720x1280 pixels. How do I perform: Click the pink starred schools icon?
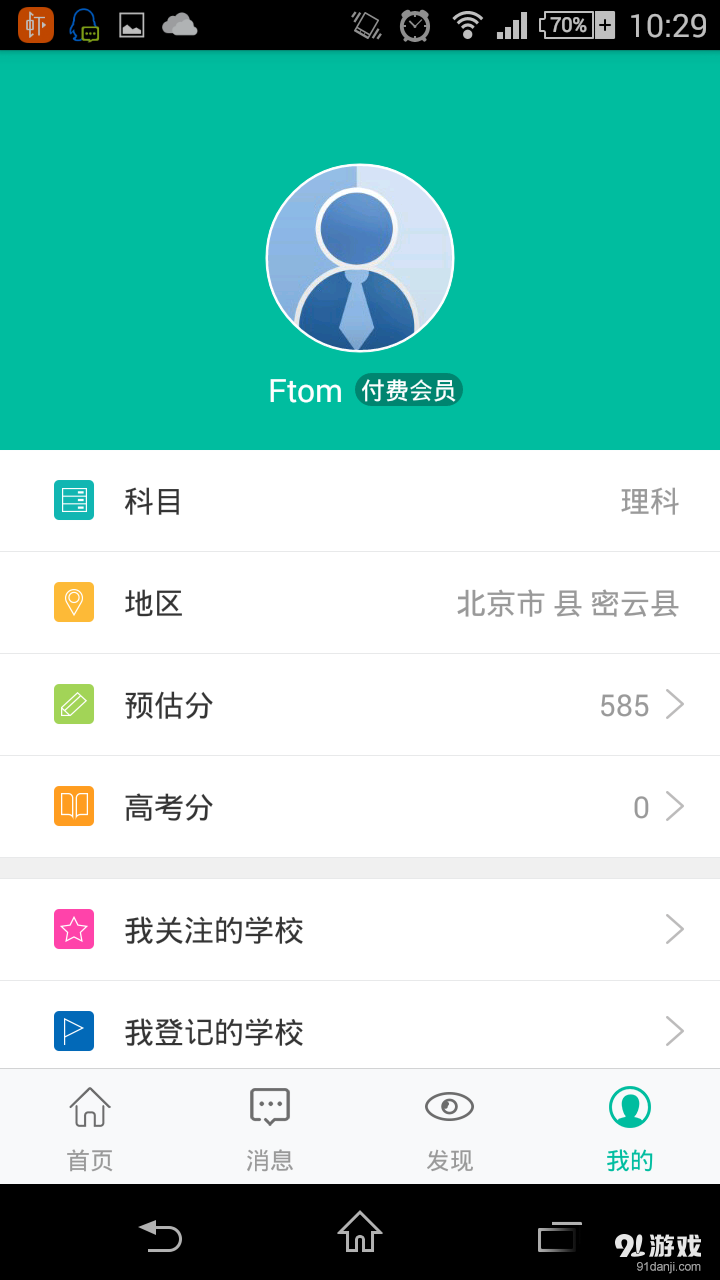tap(73, 929)
